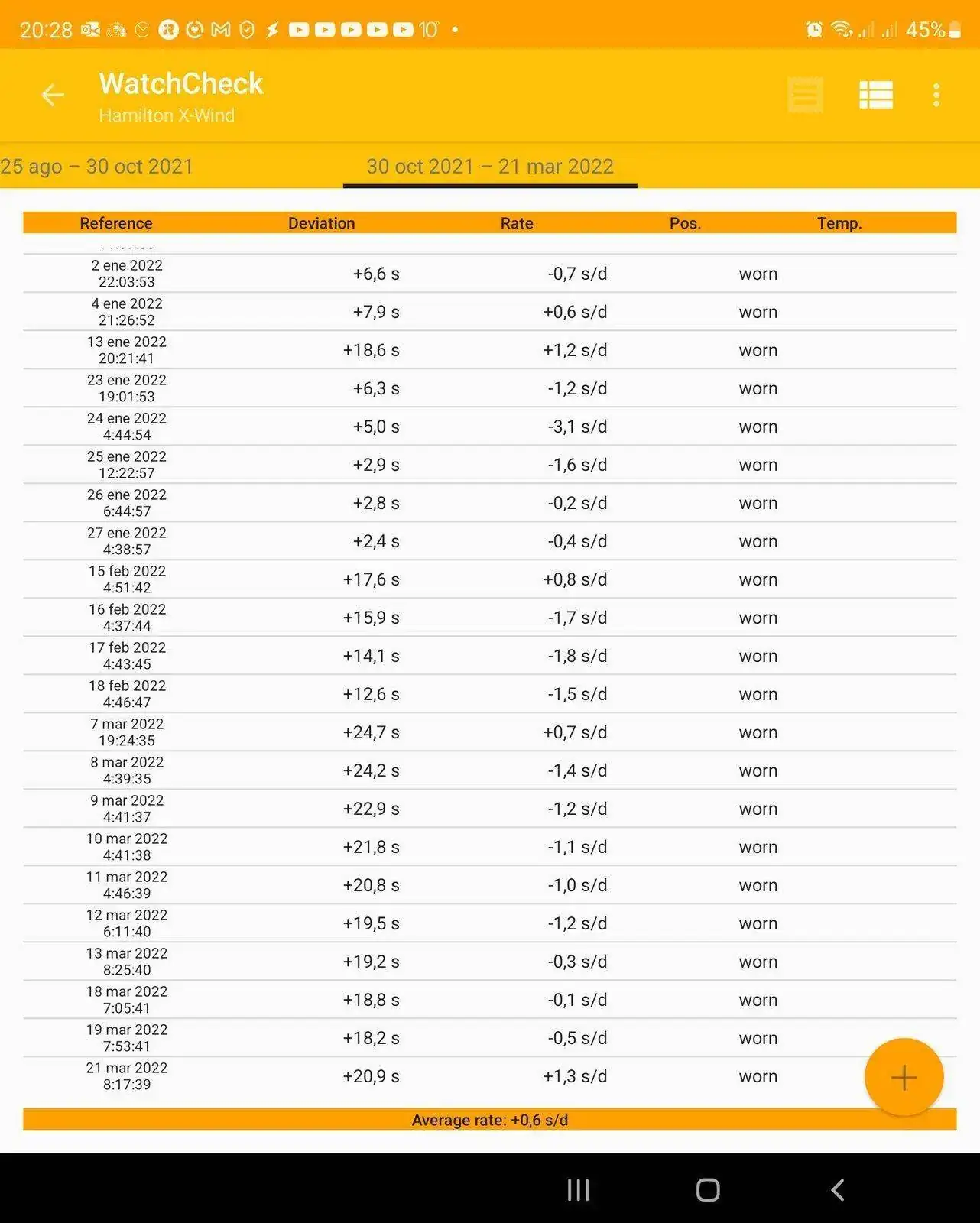Go back using the app bar arrow

(53, 96)
